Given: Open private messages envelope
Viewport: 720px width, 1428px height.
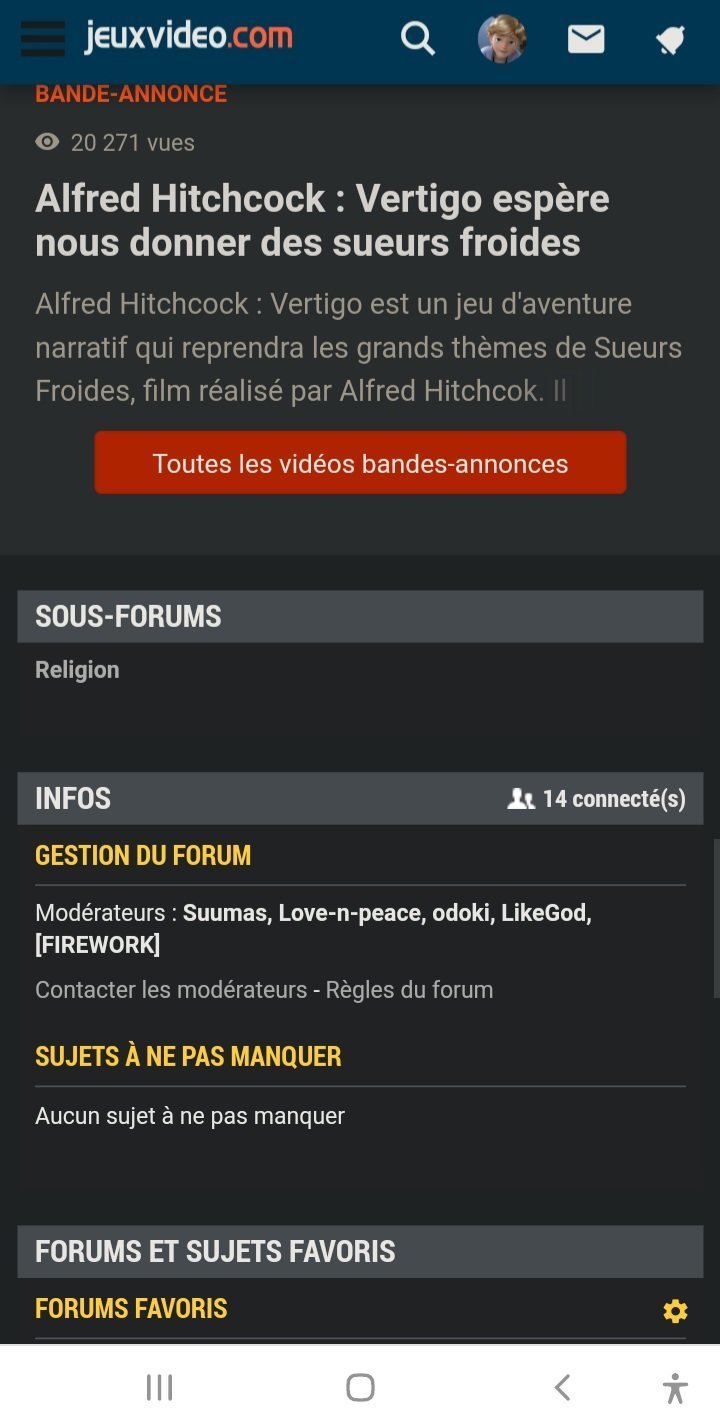Looking at the screenshot, I should tap(586, 39).
